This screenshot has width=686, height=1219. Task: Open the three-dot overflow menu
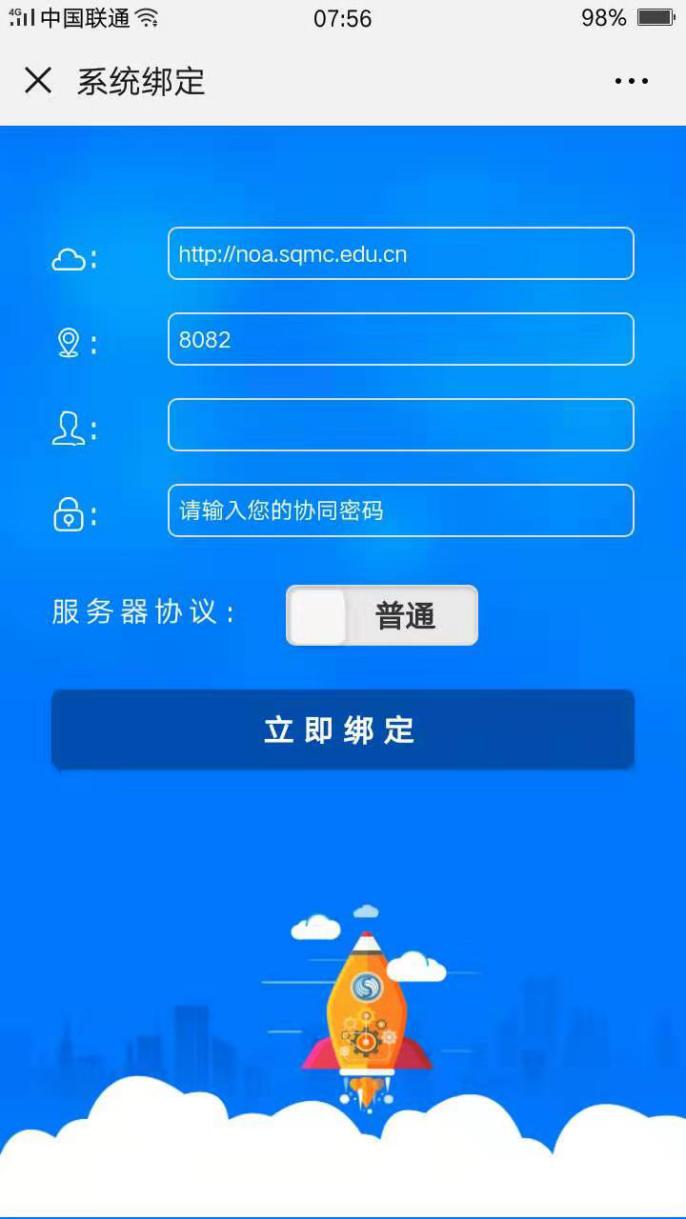point(631,82)
